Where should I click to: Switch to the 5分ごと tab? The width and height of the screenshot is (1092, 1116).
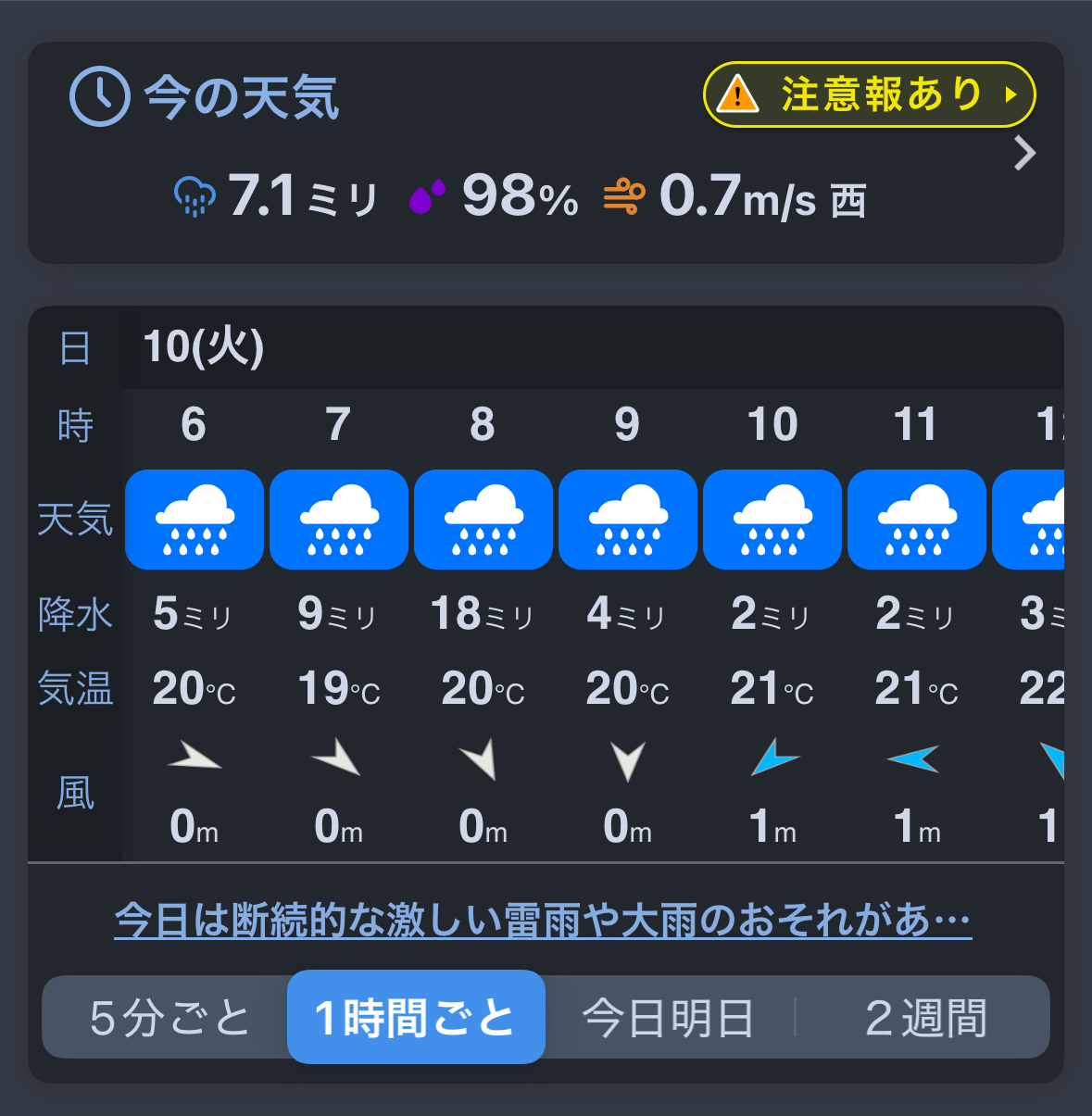(169, 1018)
